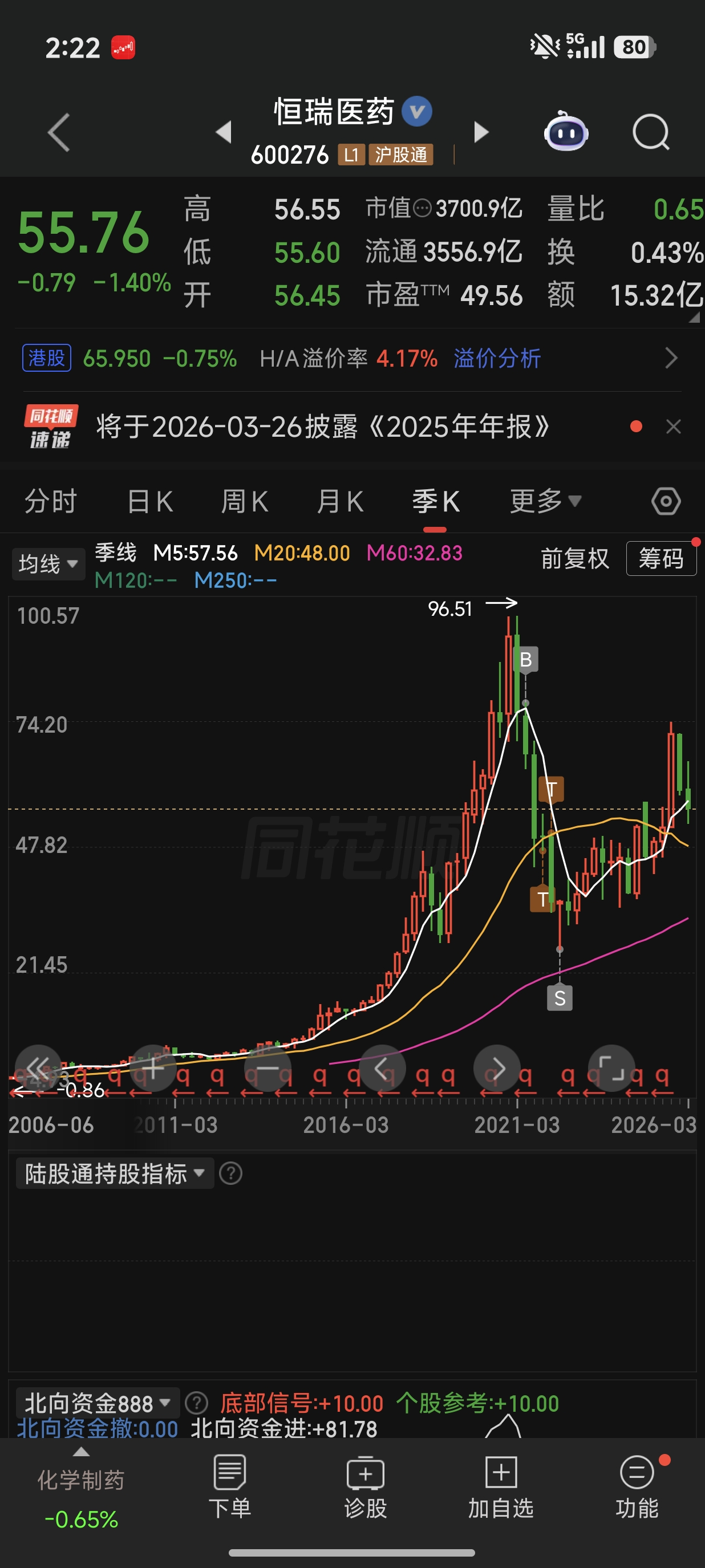Open the 溢价分析 link
The height and width of the screenshot is (1568, 705).
pyautogui.click(x=497, y=359)
